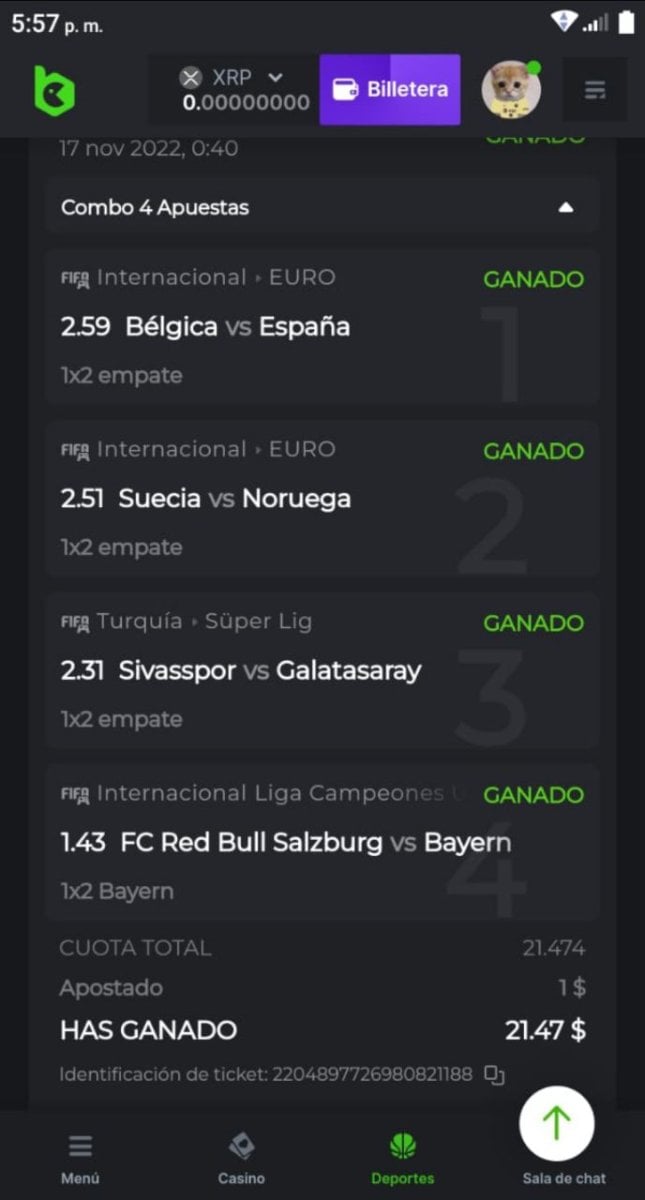This screenshot has height=1200, width=645.
Task: Tap the green arrow scroll-to-top button
Action: click(x=556, y=1123)
